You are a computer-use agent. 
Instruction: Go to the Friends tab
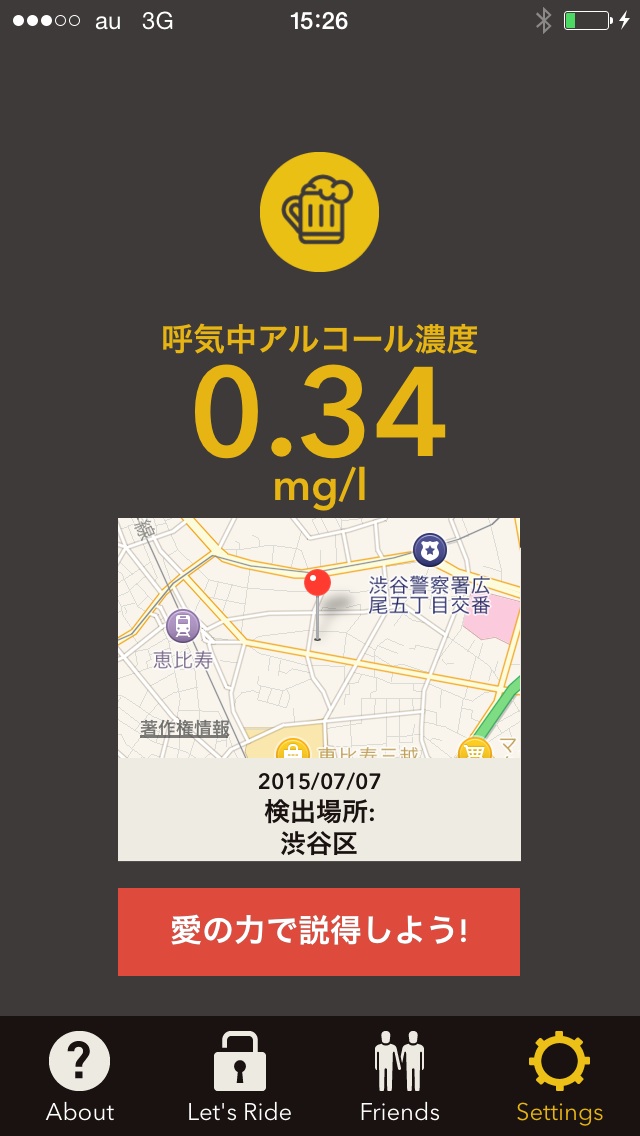pos(400,1076)
